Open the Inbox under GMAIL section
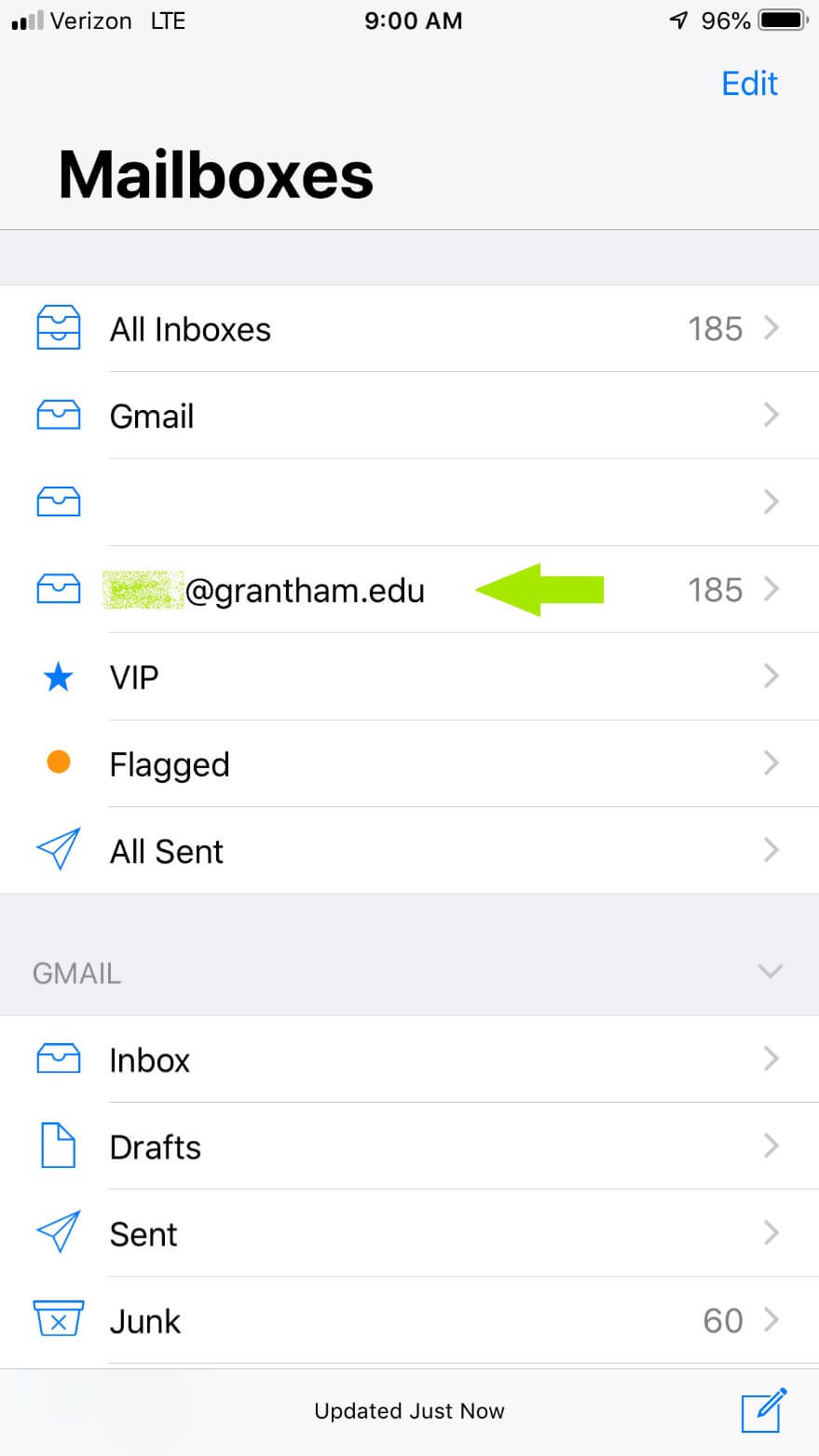Screen dimensions: 819x1456 click(409, 1060)
